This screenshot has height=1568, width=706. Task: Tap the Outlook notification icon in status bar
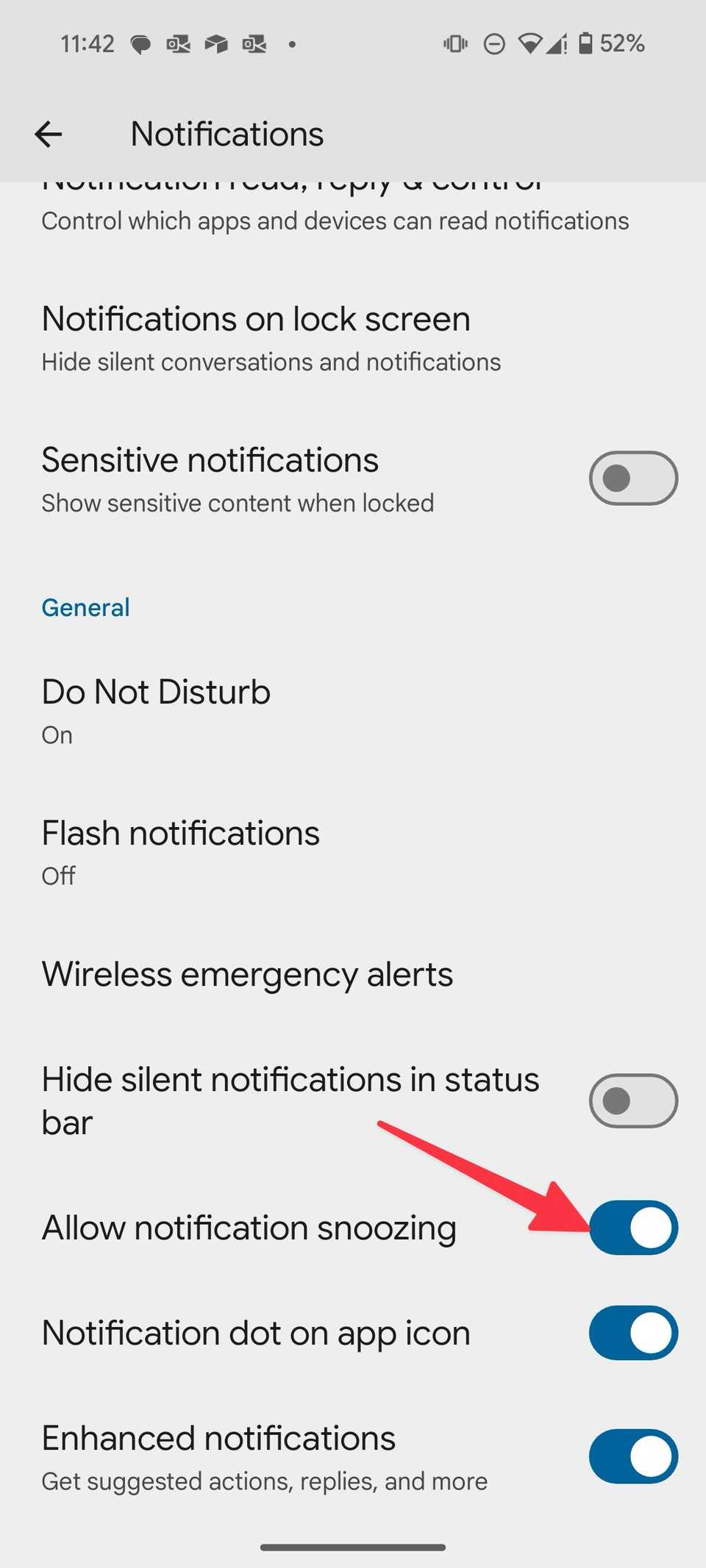178,44
